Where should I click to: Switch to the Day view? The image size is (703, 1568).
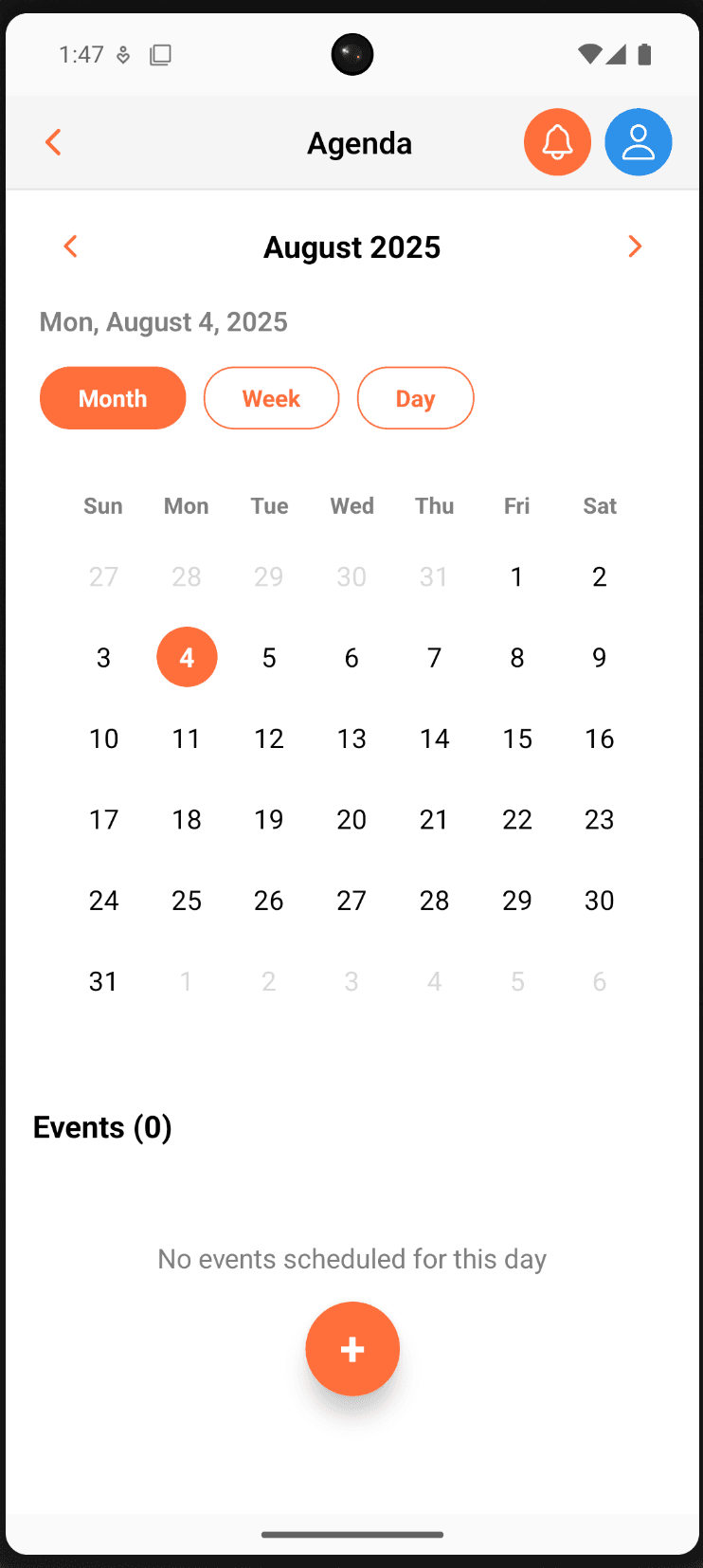point(415,398)
